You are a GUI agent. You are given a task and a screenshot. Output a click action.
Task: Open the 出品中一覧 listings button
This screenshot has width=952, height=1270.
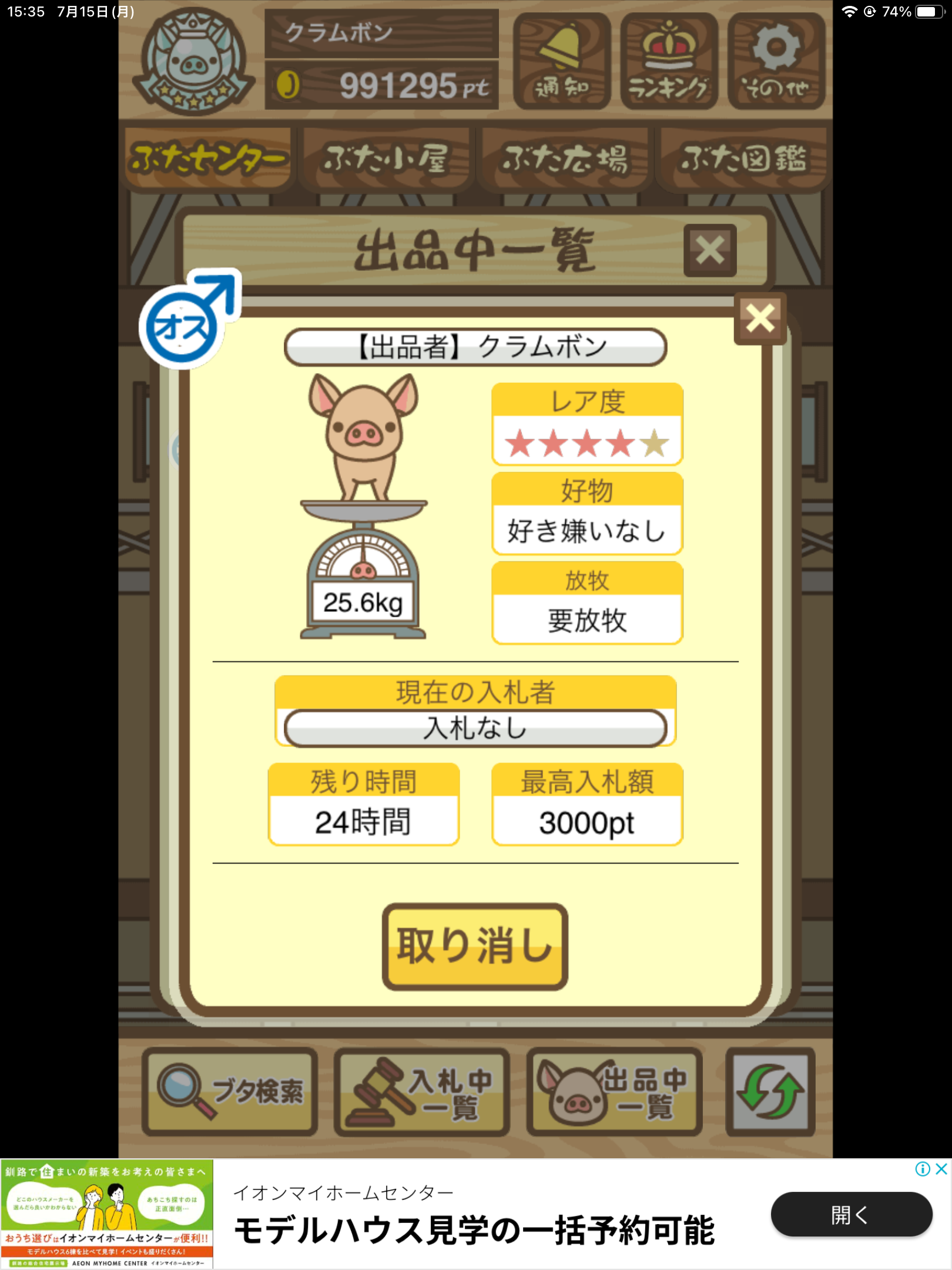(x=614, y=1091)
